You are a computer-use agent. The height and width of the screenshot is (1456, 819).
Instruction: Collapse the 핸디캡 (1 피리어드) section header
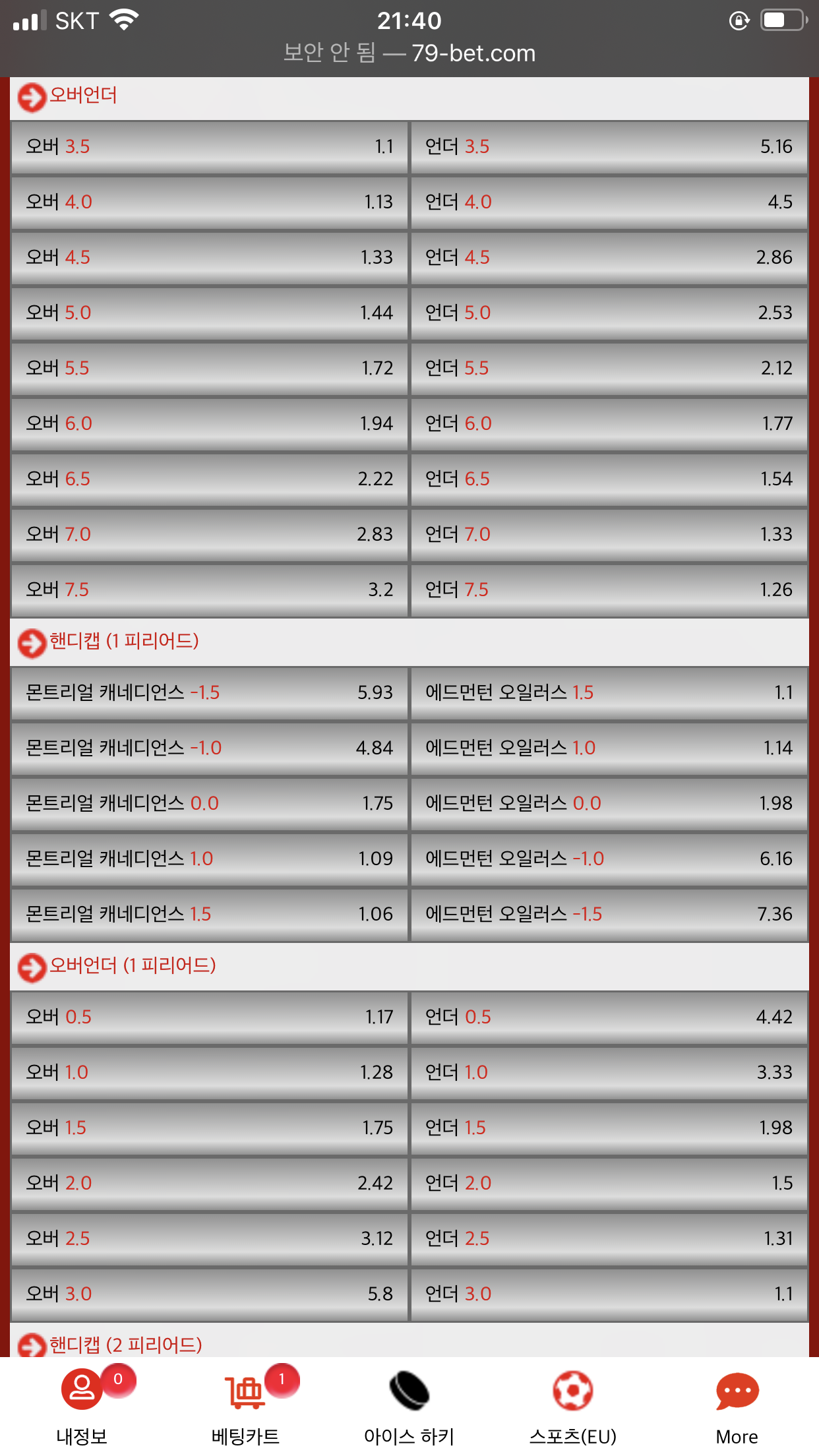[x=409, y=642]
